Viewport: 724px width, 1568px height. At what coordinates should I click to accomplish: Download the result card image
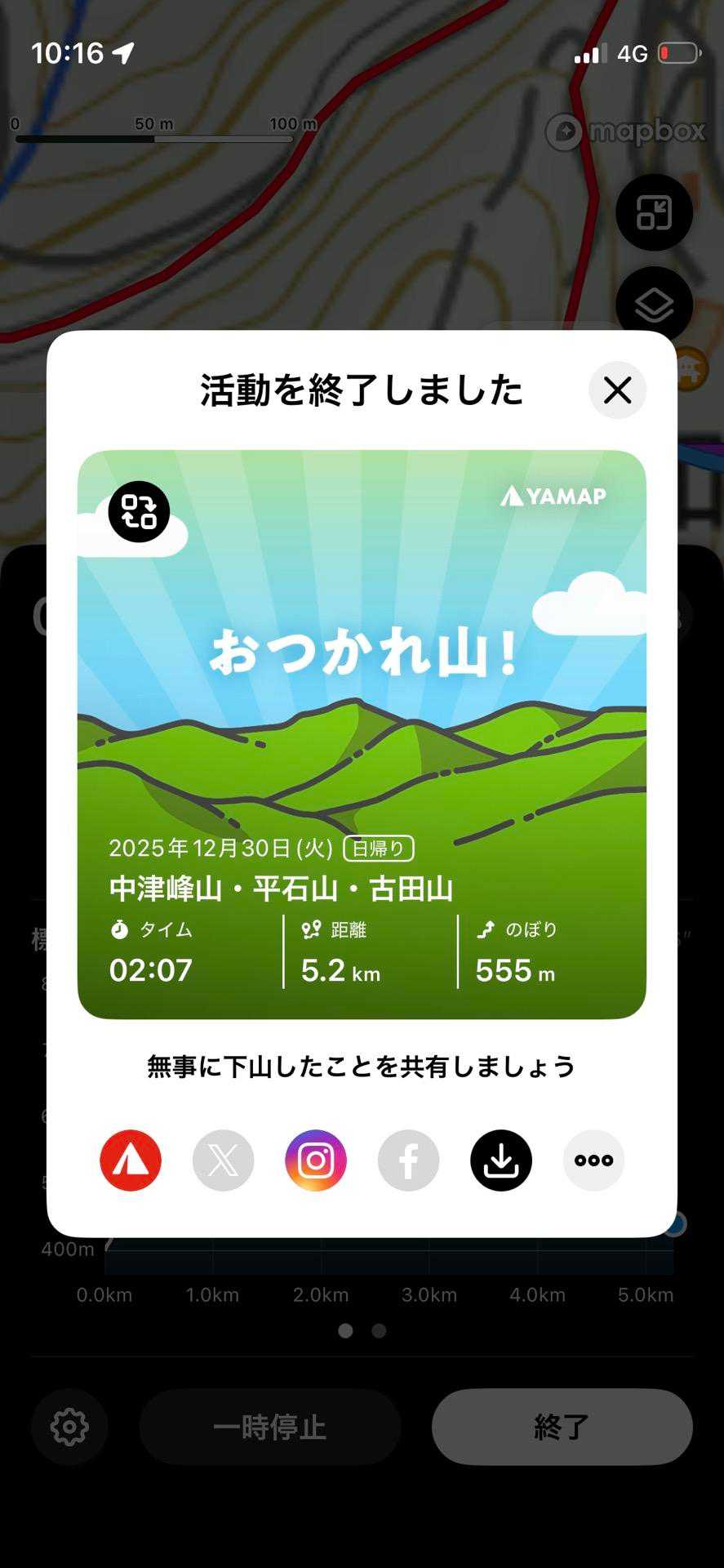tap(501, 1160)
